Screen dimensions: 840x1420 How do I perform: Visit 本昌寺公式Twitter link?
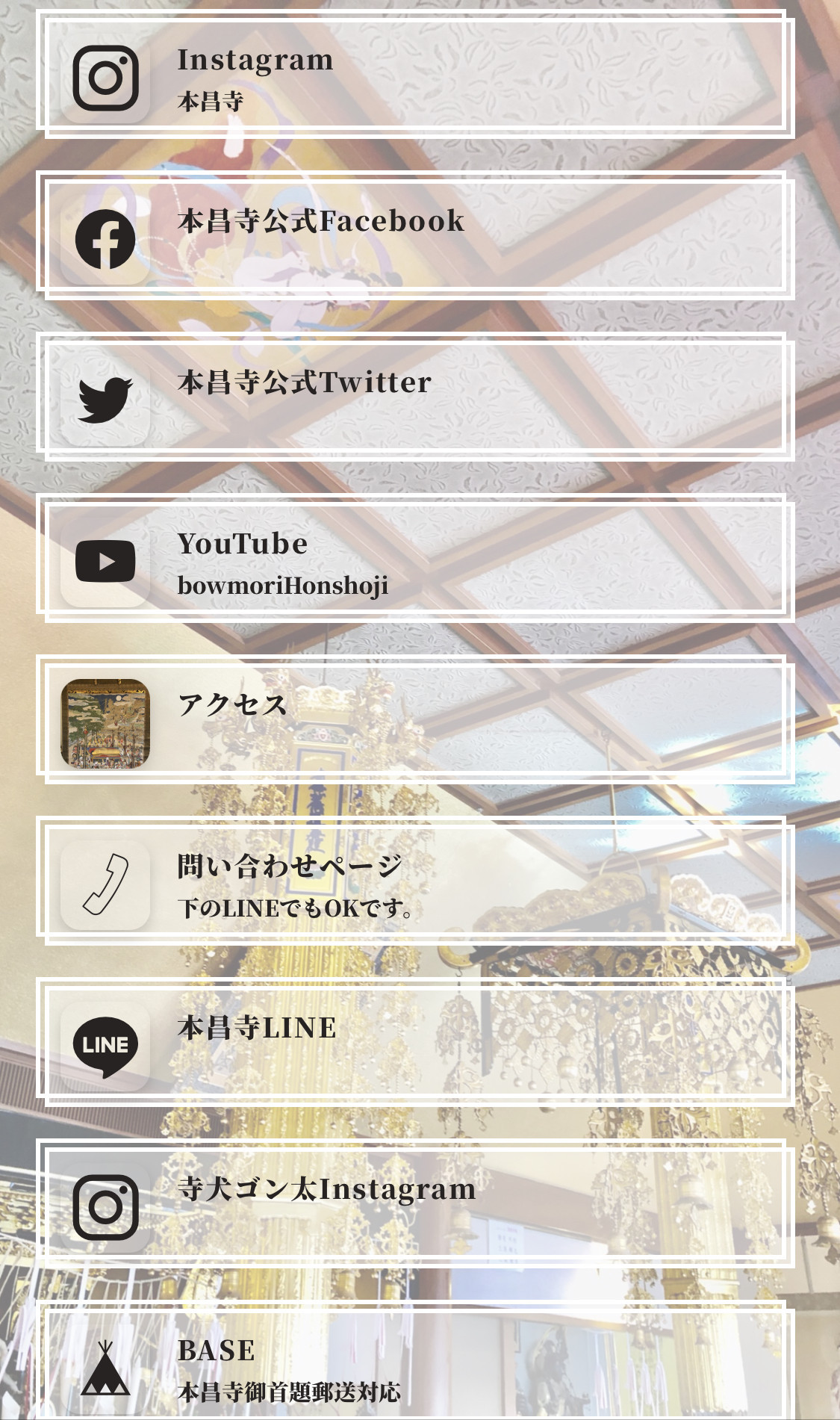414,398
